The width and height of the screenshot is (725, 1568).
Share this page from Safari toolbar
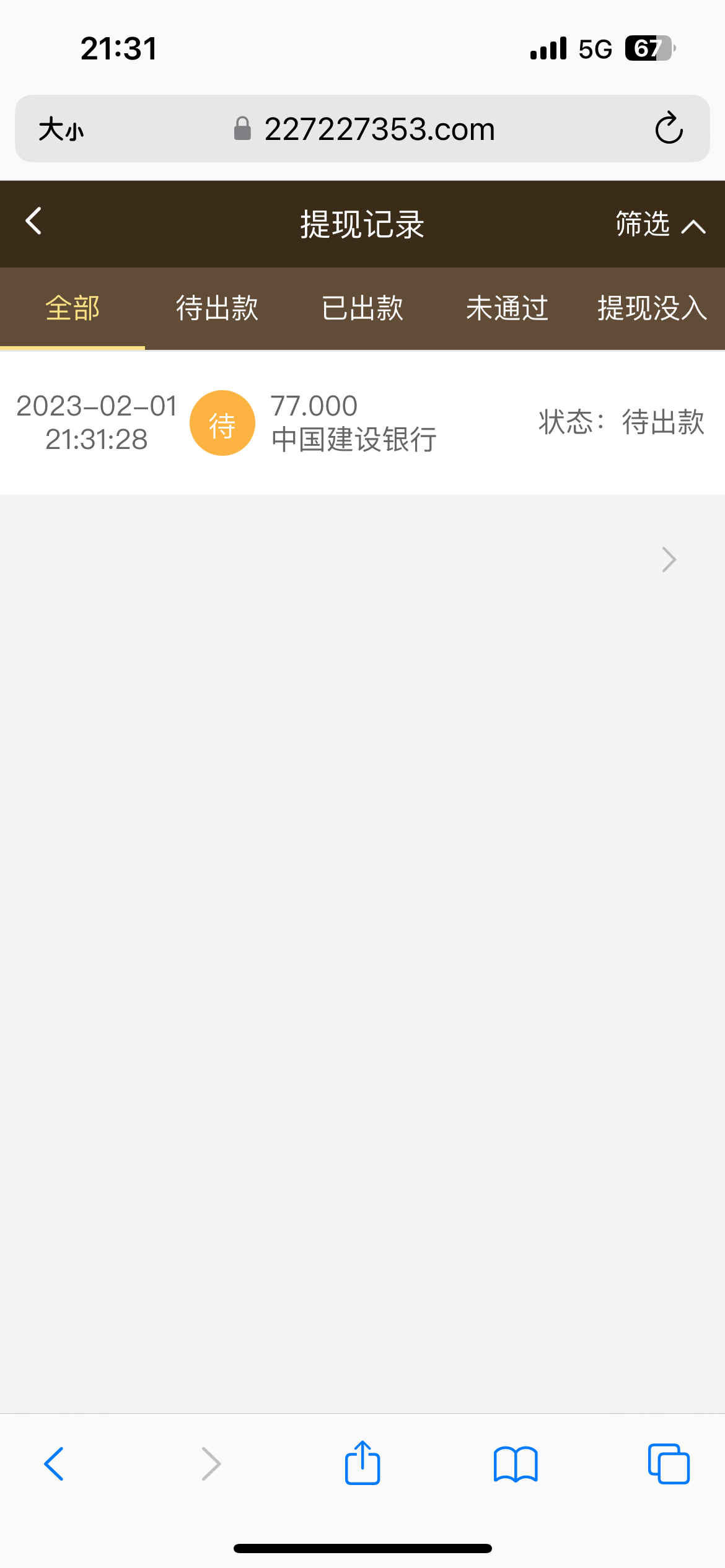(362, 1464)
